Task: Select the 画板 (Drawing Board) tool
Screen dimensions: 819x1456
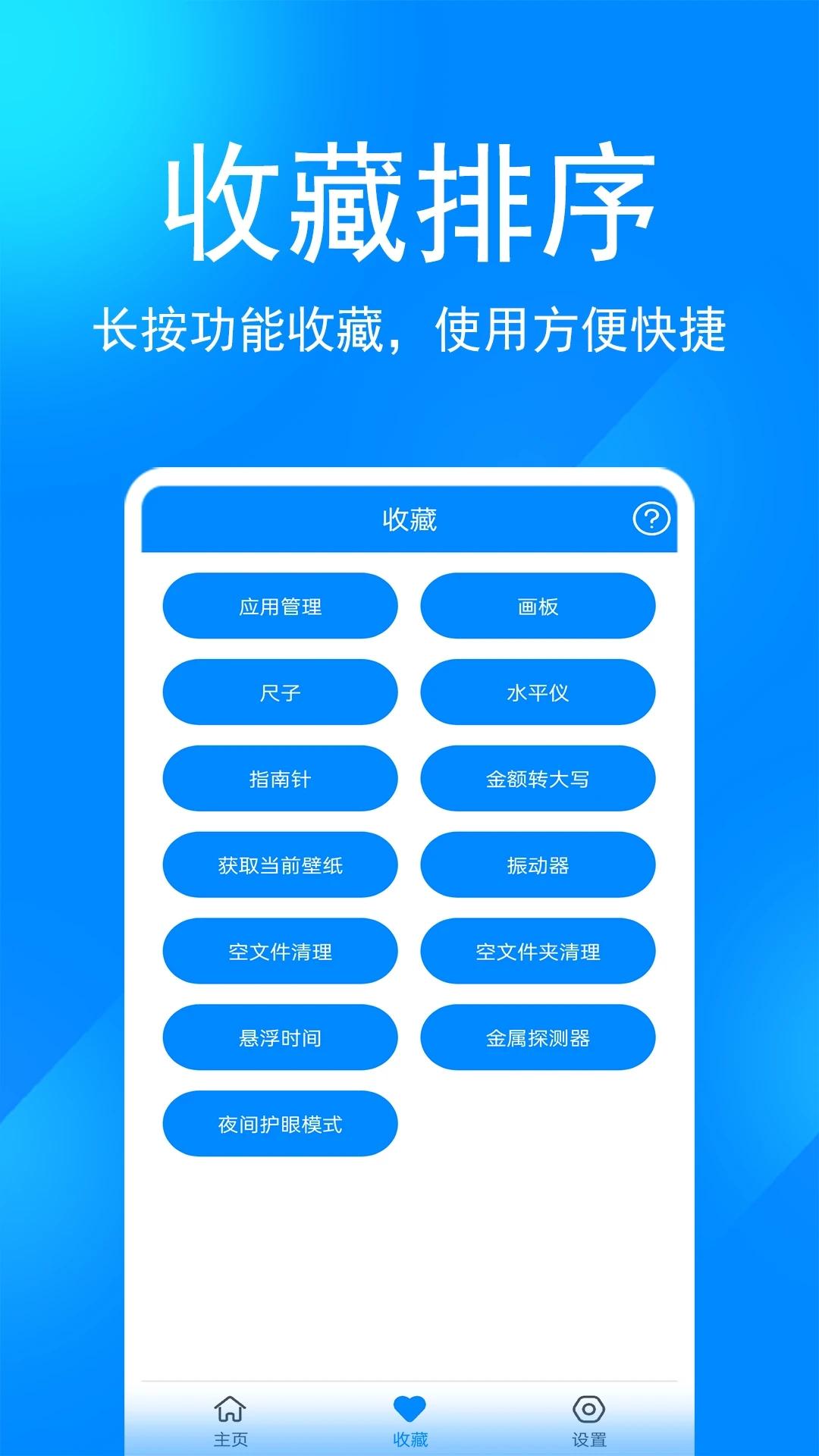Action: click(537, 606)
